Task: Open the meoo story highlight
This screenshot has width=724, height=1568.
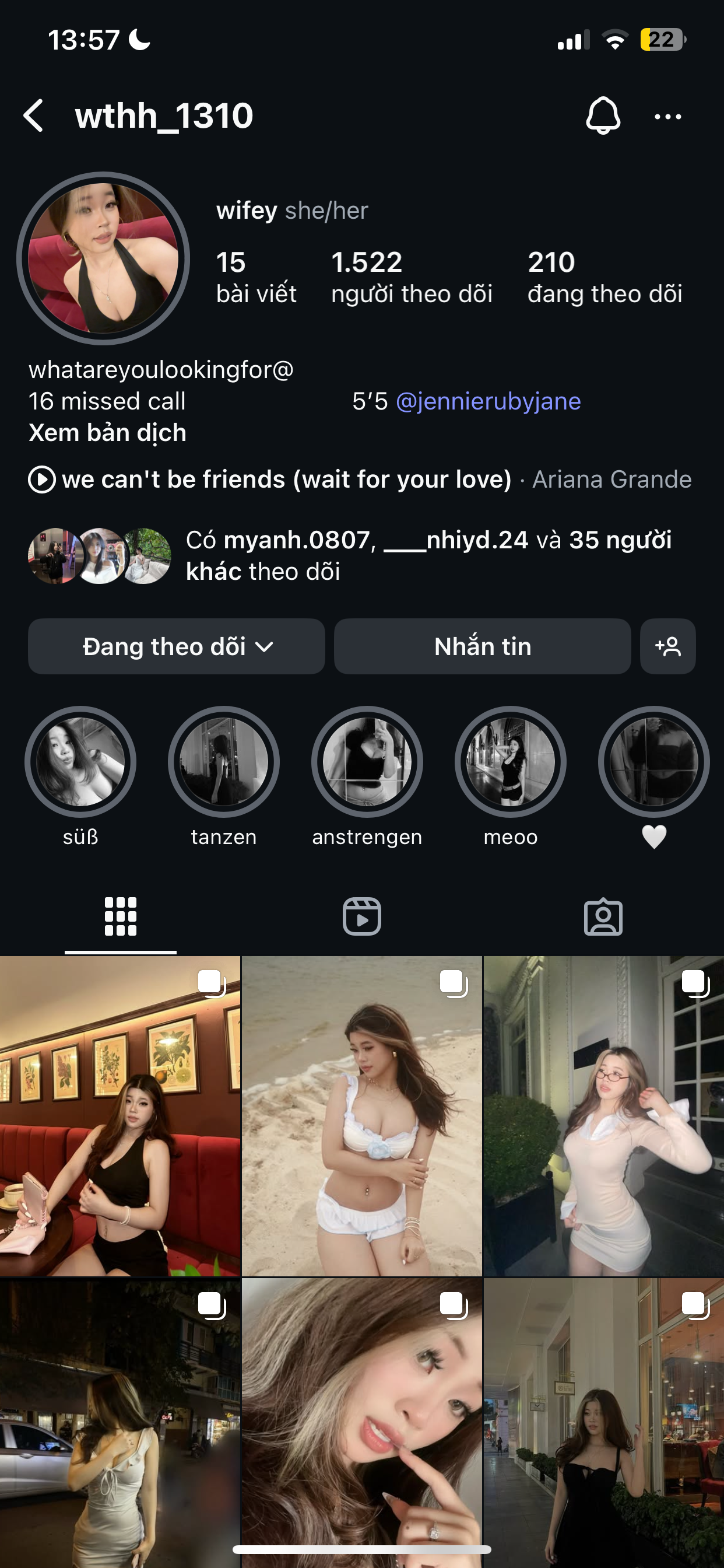Action: point(511,762)
